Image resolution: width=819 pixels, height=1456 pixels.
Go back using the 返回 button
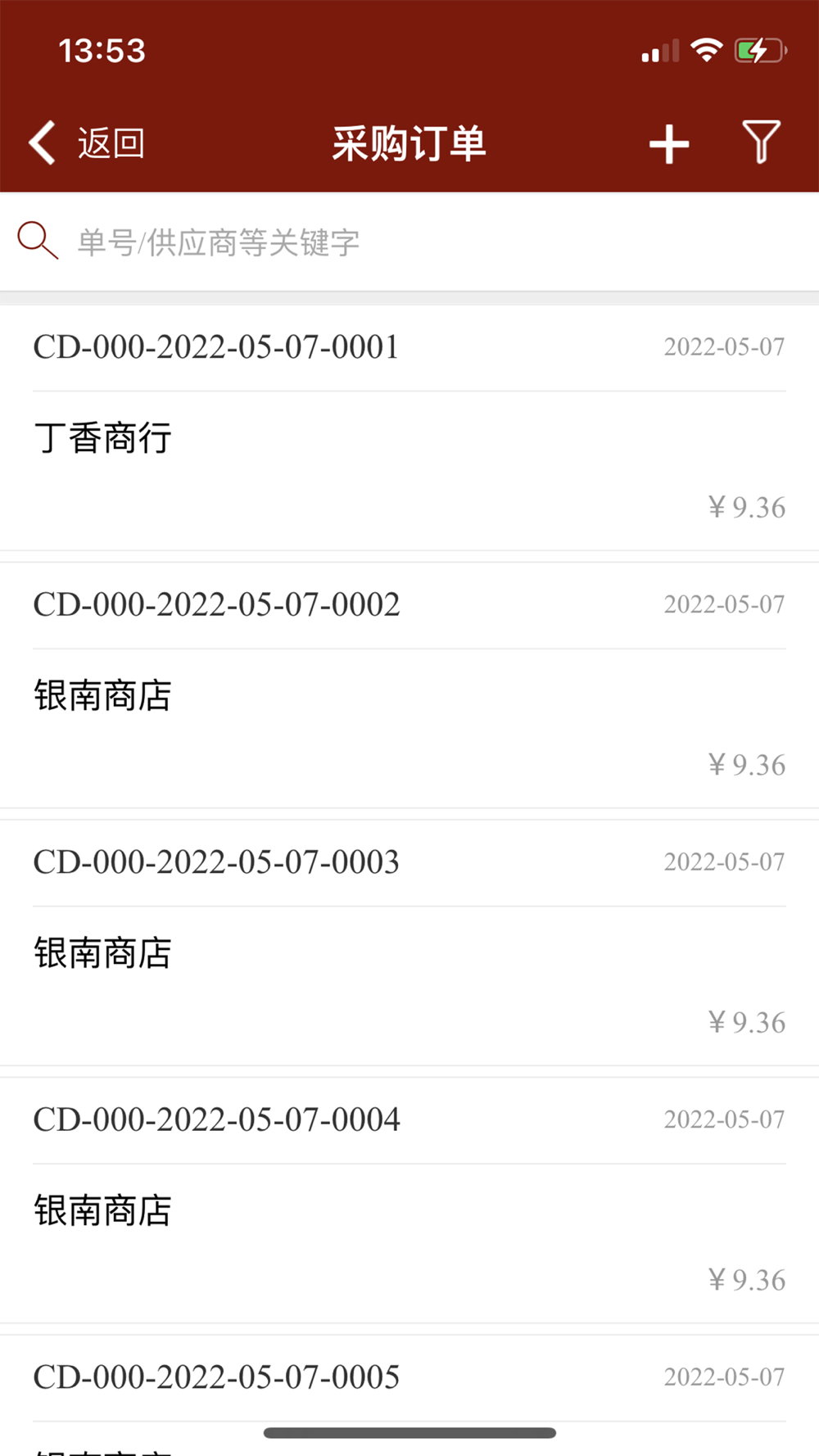[x=88, y=143]
